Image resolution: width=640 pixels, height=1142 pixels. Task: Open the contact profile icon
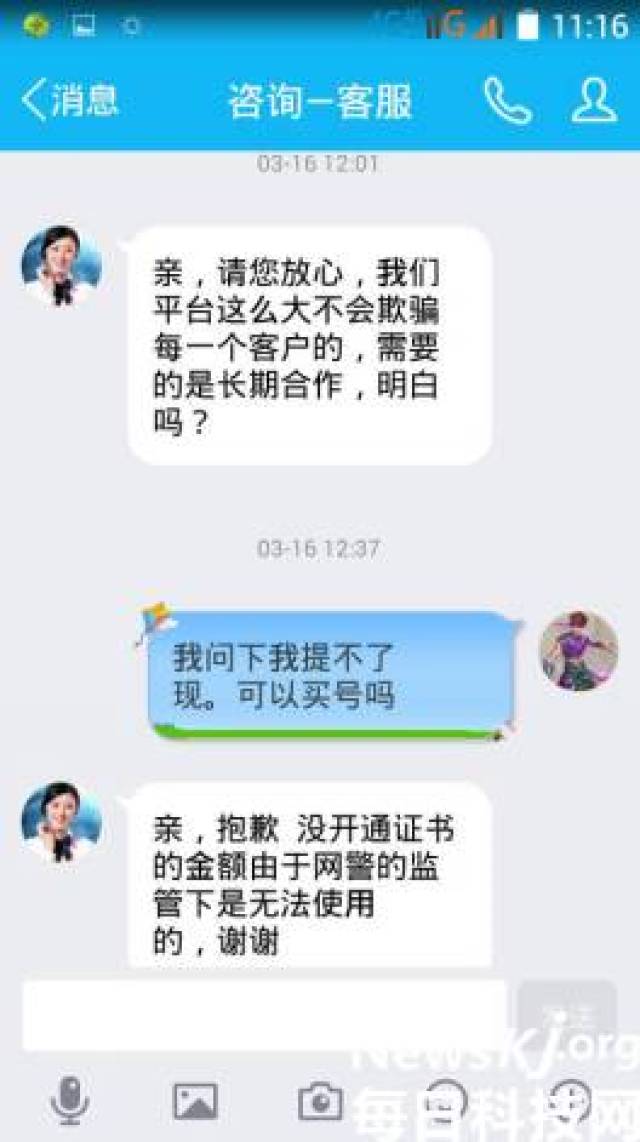click(593, 101)
